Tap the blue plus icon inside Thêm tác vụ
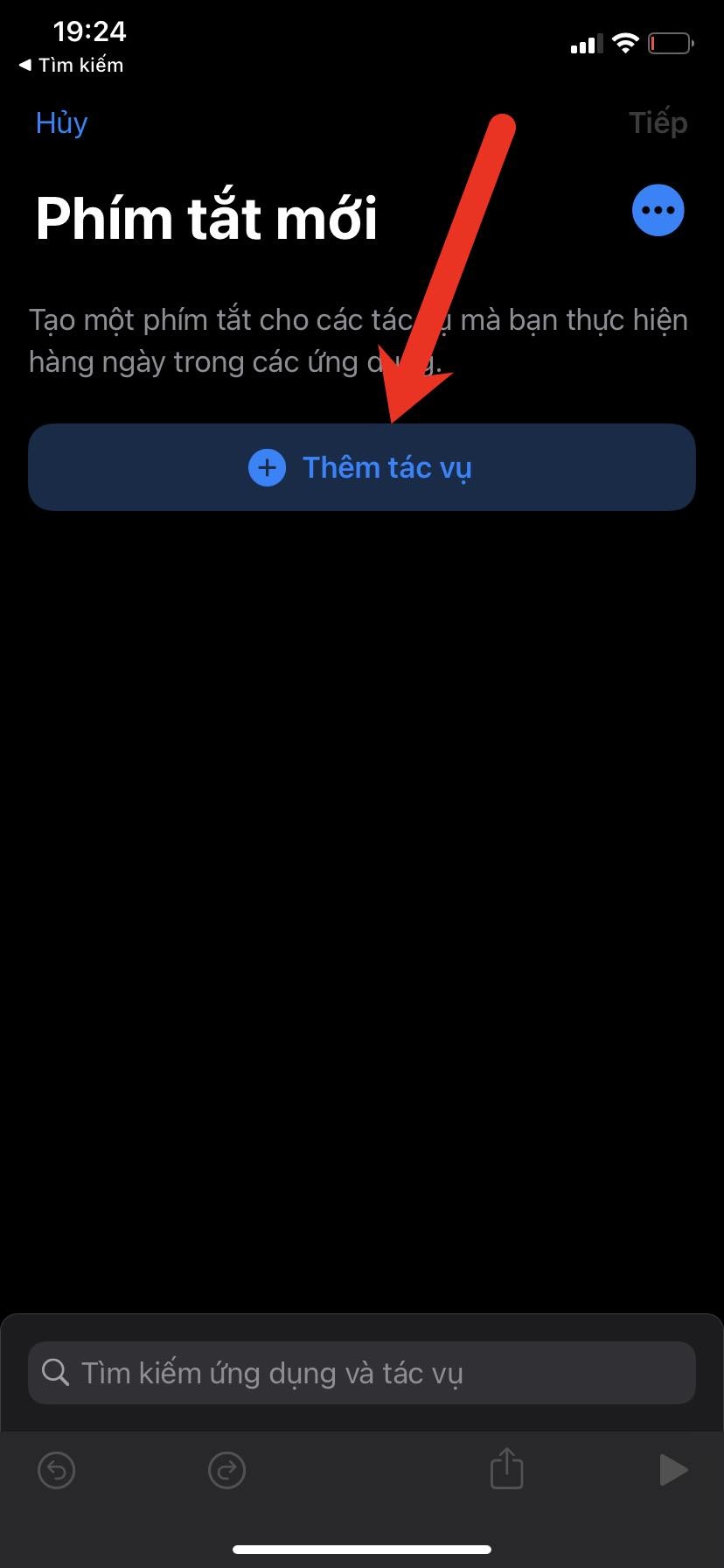724x1568 pixels. (x=267, y=467)
